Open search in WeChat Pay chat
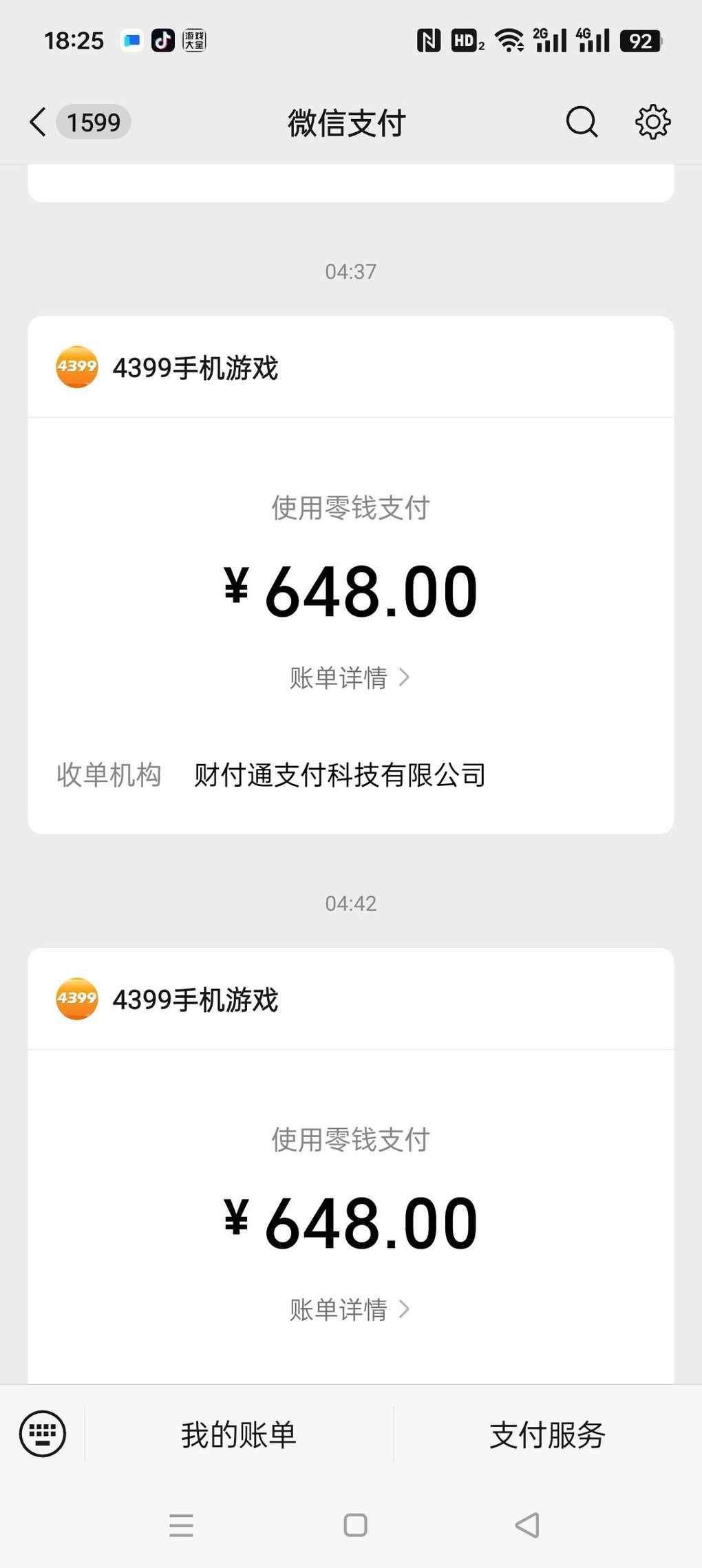 [x=582, y=123]
